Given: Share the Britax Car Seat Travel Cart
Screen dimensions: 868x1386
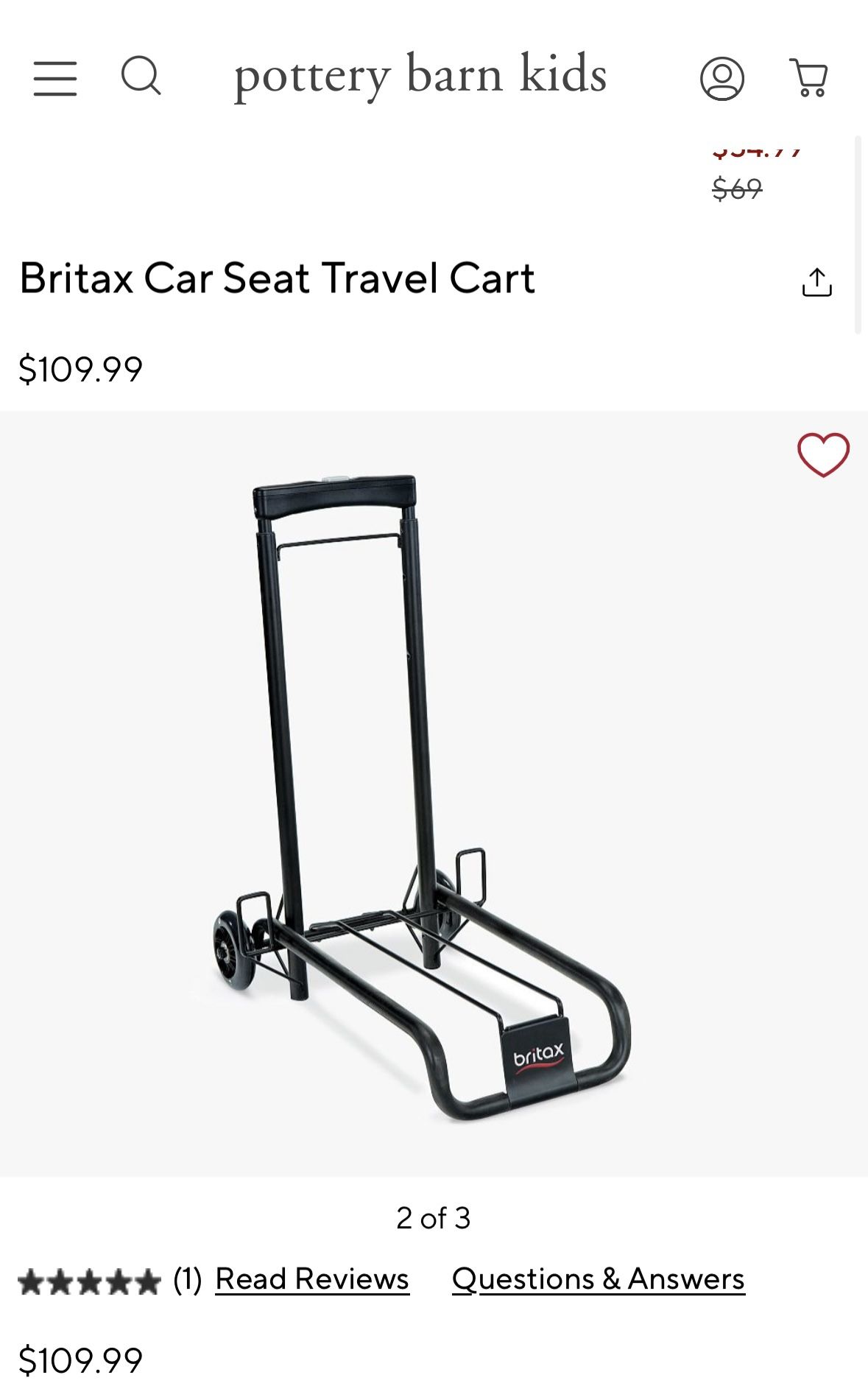Looking at the screenshot, I should 816,282.
